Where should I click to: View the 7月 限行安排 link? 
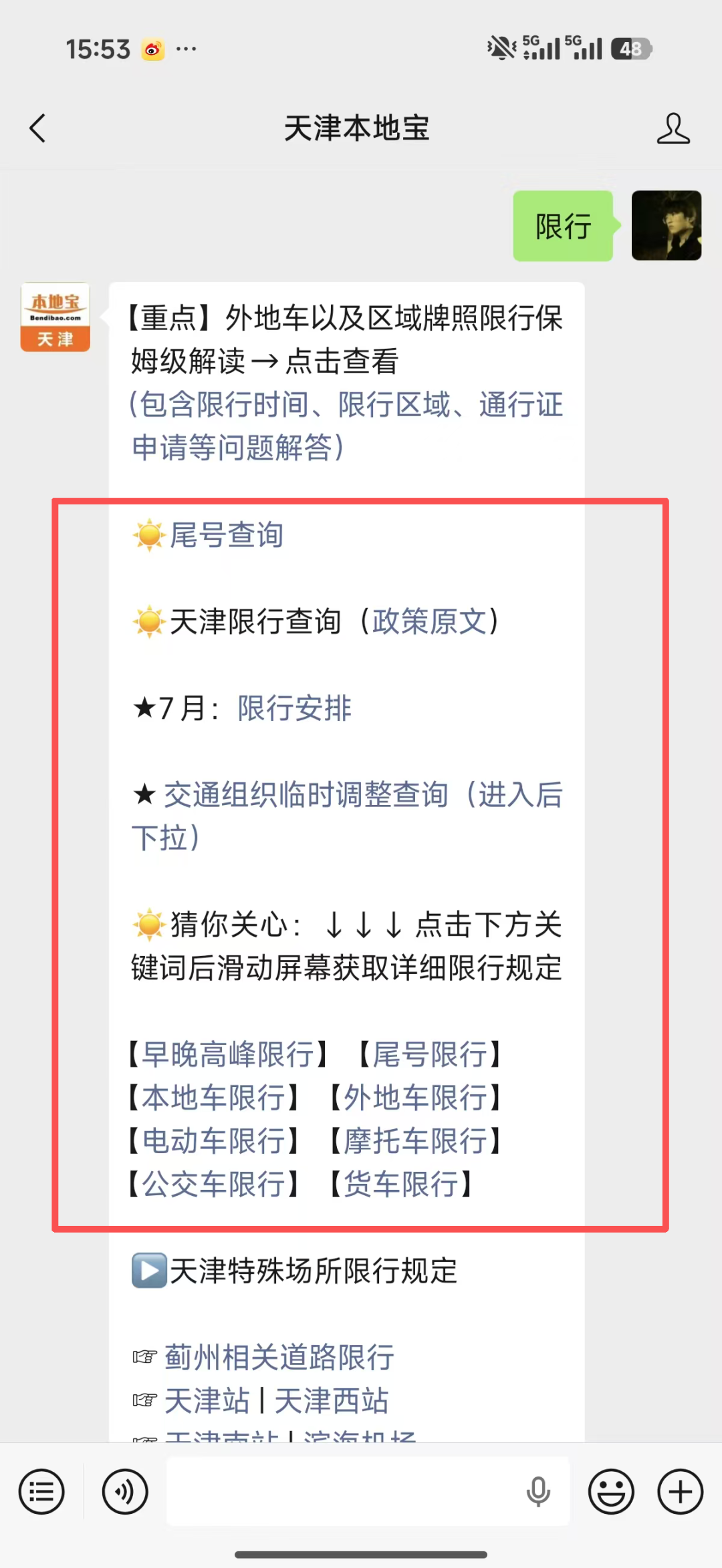click(294, 708)
